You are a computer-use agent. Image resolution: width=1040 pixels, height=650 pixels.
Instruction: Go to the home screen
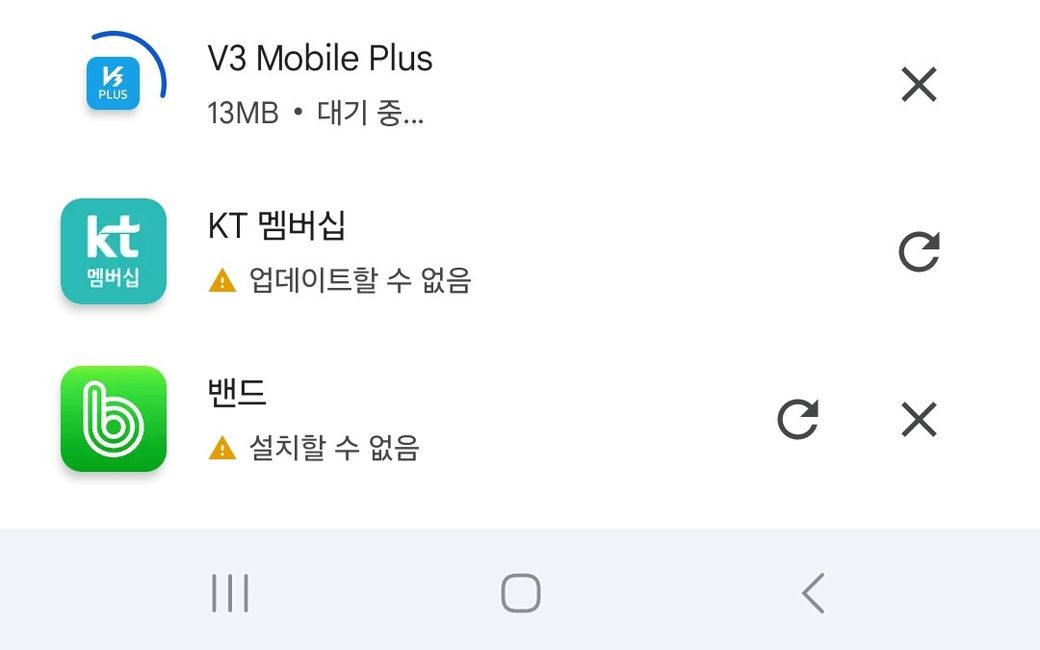point(520,593)
